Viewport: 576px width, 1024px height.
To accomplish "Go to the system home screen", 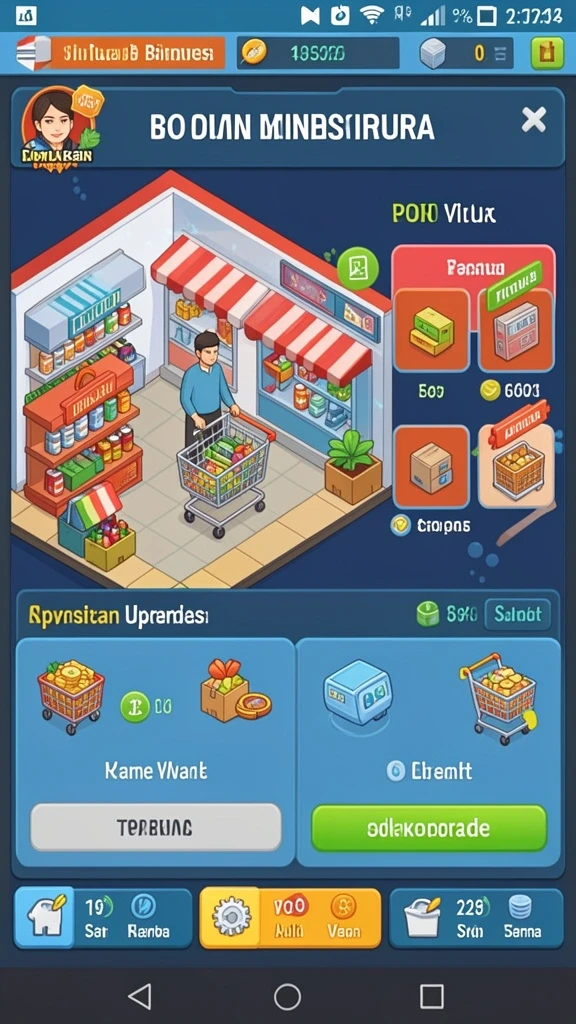I will [287, 997].
